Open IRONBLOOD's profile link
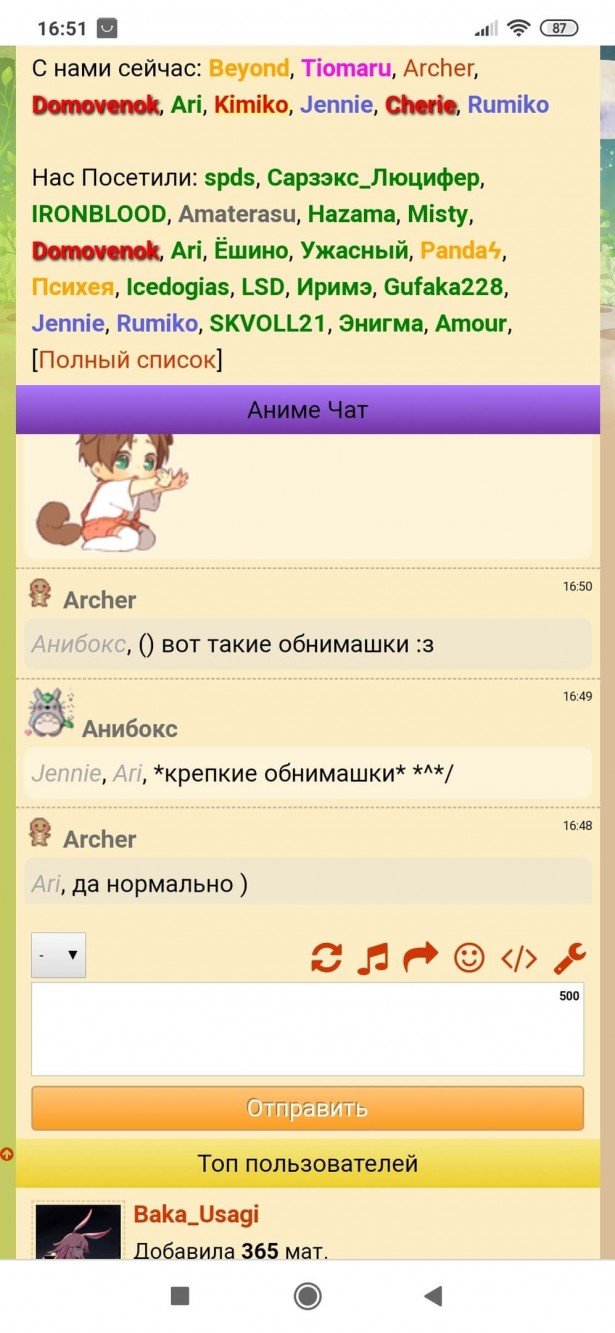The image size is (615, 1333). click(99, 214)
